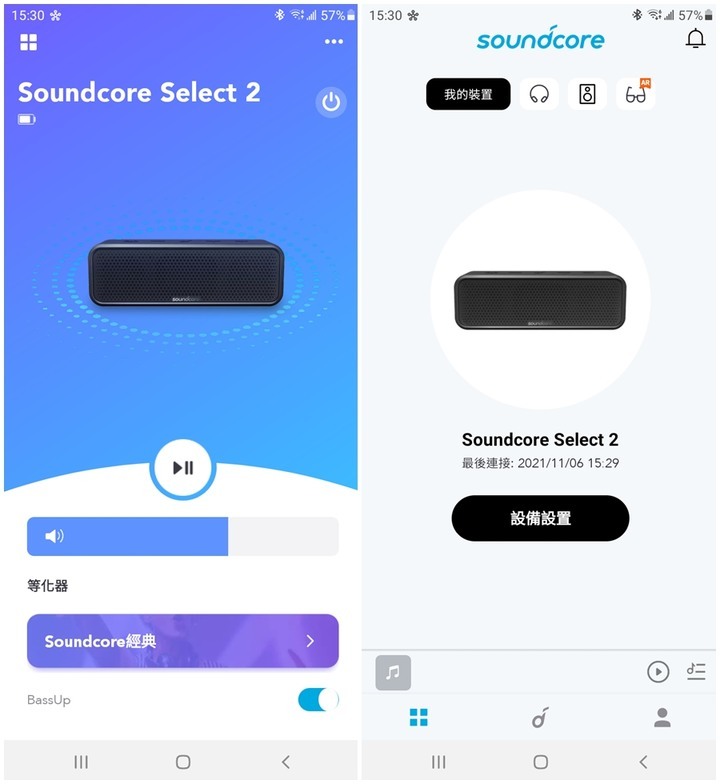Open the playback queue list icon
This screenshot has width=720, height=784.
point(697,673)
